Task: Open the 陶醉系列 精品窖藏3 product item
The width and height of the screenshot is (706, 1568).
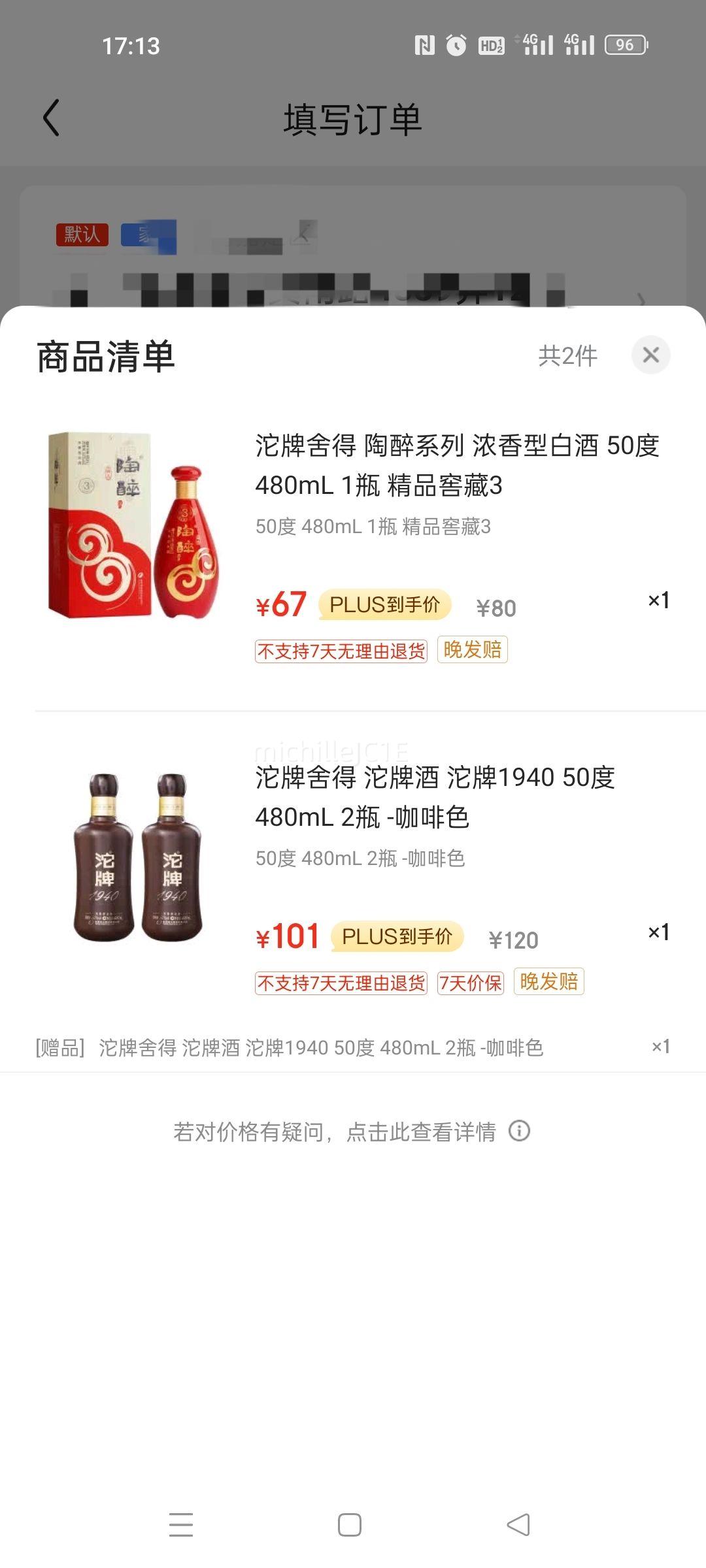Action: coord(353,549)
